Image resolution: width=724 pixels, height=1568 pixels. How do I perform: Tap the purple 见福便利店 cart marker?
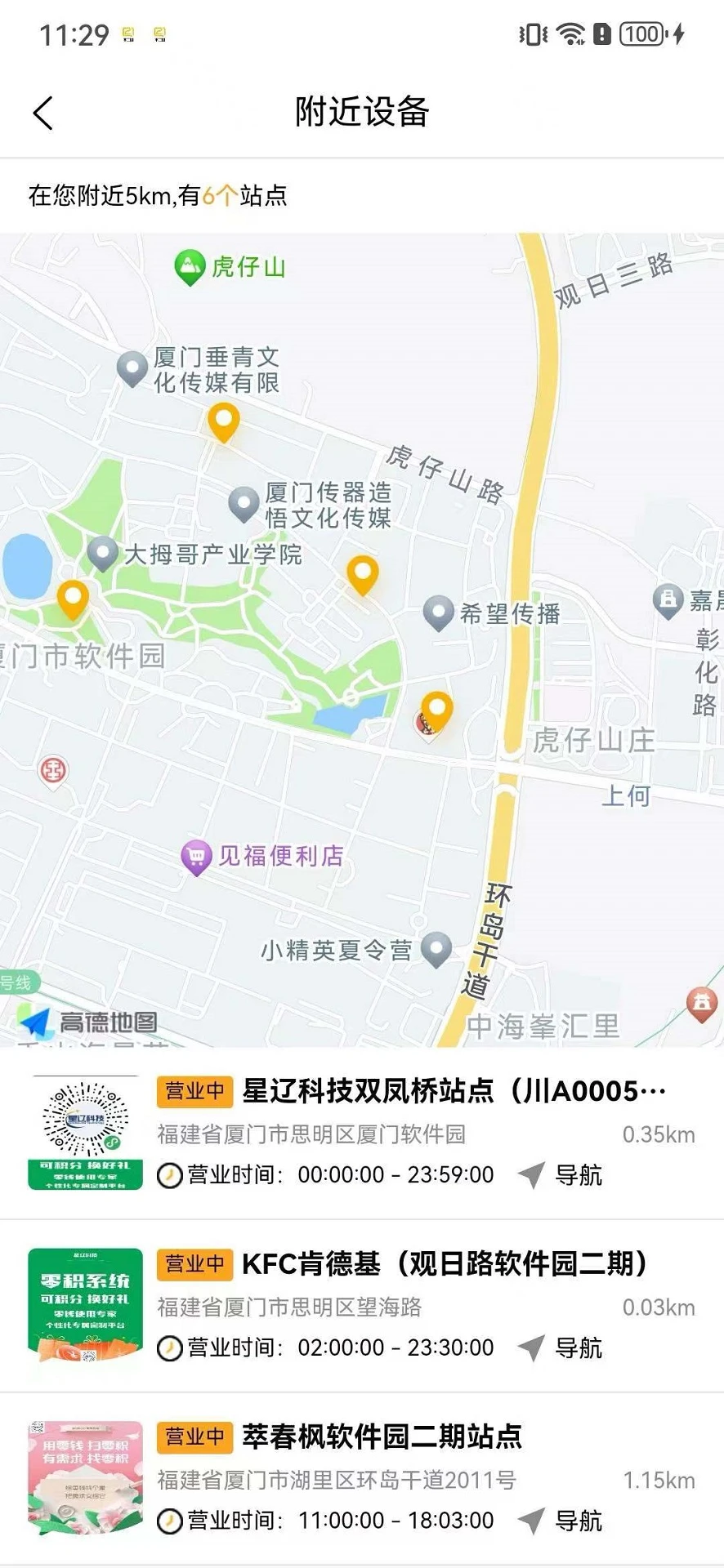click(196, 856)
